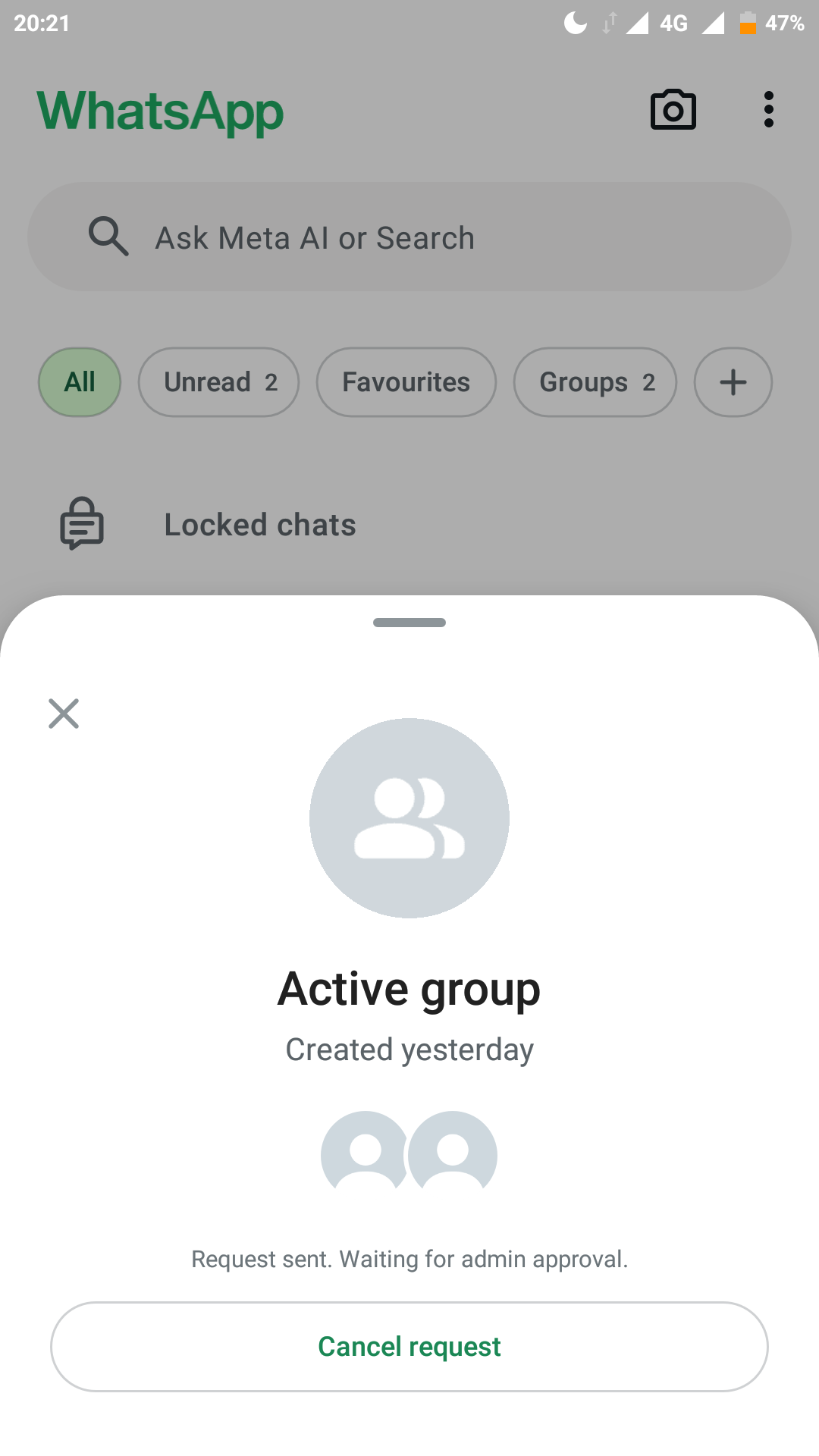Add a new chat list filter
Image resolution: width=819 pixels, height=1456 pixels.
(733, 382)
